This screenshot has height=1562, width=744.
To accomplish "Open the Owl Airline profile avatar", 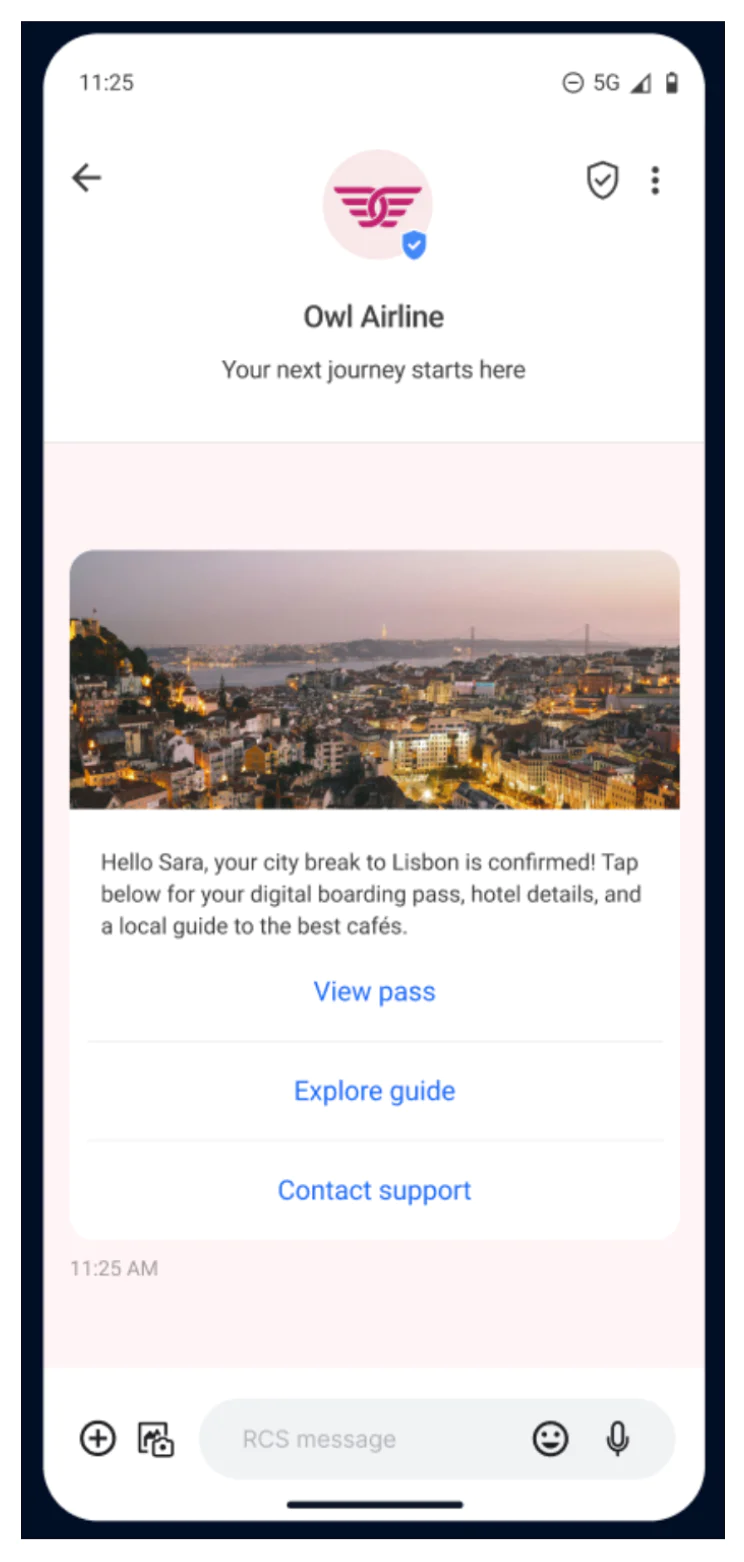I will pos(377,205).
